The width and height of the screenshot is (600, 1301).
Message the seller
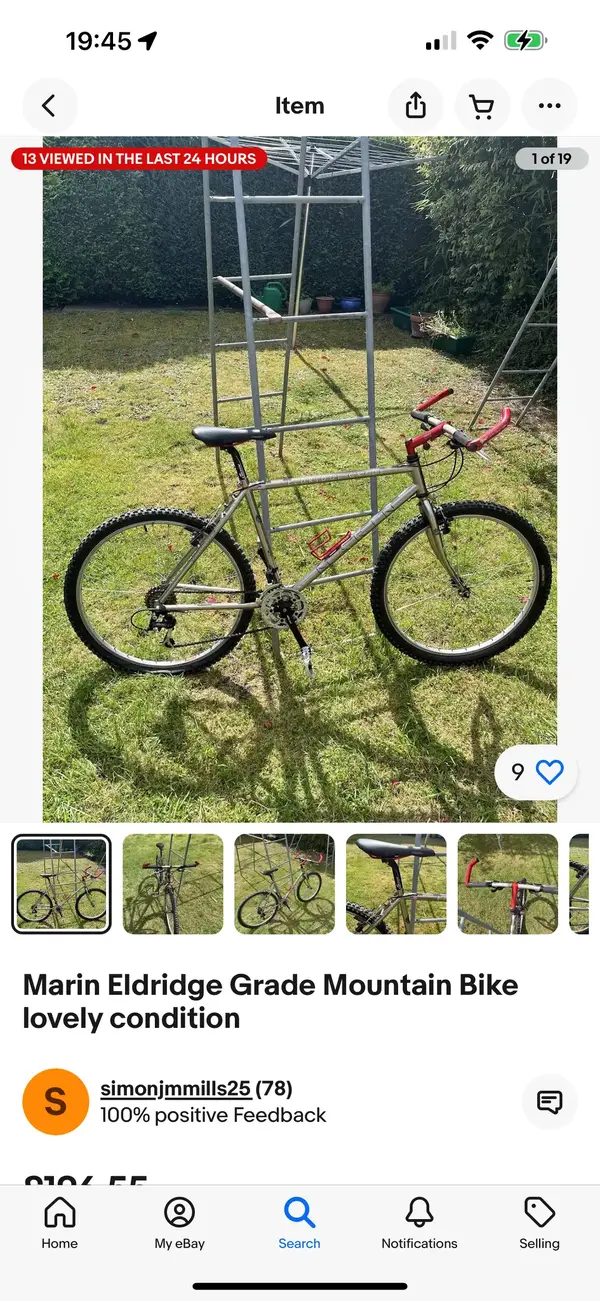pos(549,1102)
